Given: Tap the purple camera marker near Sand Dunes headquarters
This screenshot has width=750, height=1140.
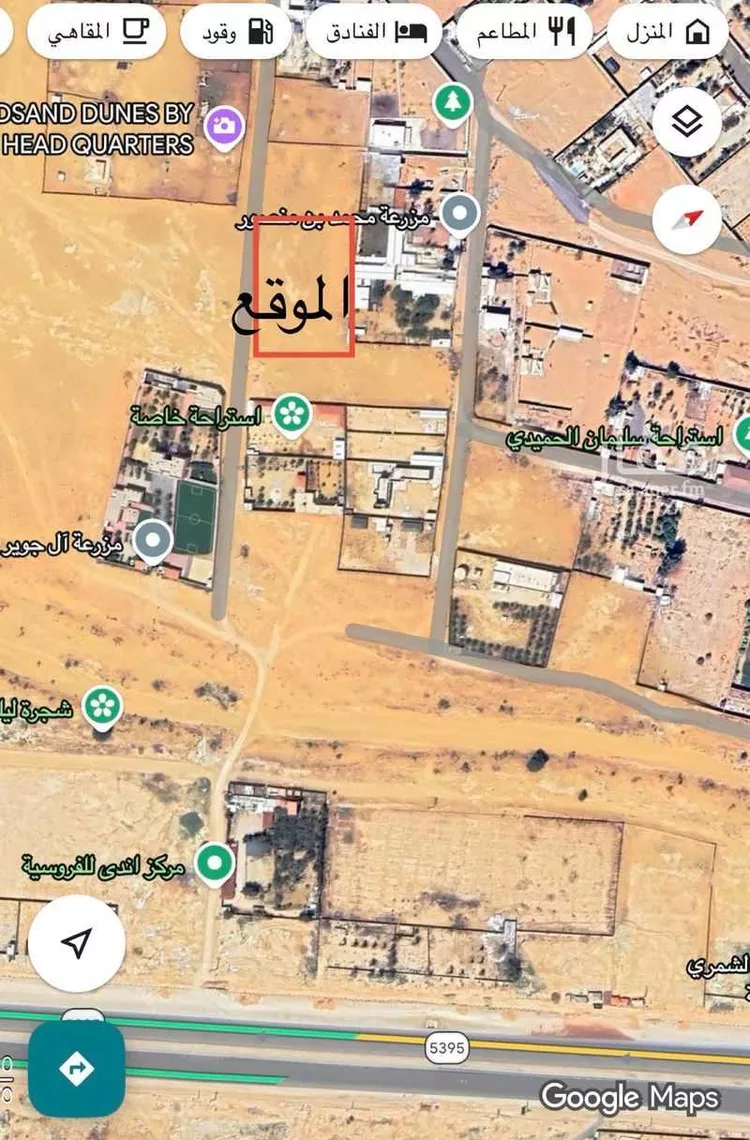Looking at the screenshot, I should [224, 124].
